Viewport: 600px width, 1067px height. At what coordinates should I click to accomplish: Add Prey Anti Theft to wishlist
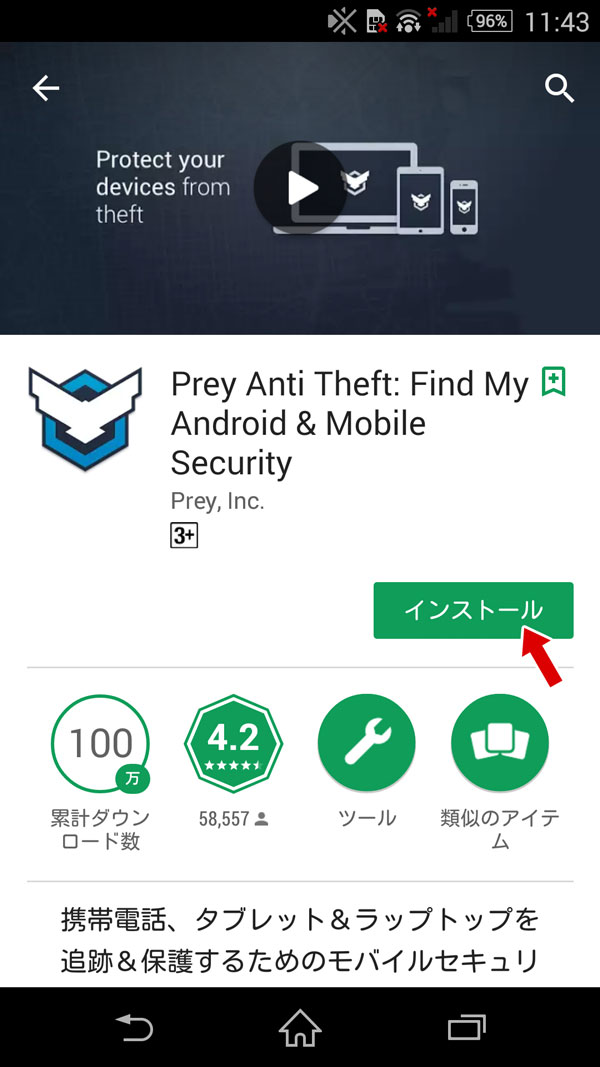tap(554, 381)
